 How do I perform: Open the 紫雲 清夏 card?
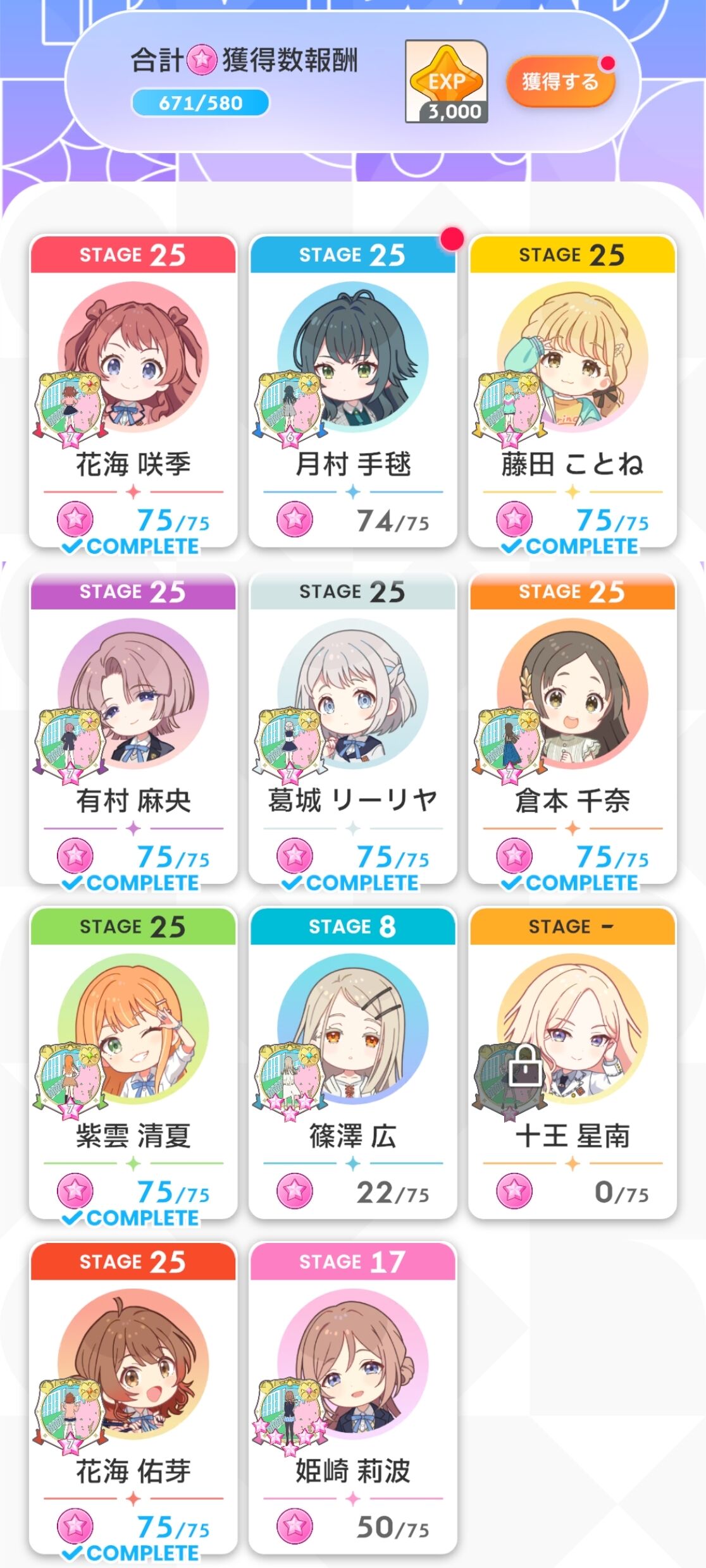click(133, 1063)
